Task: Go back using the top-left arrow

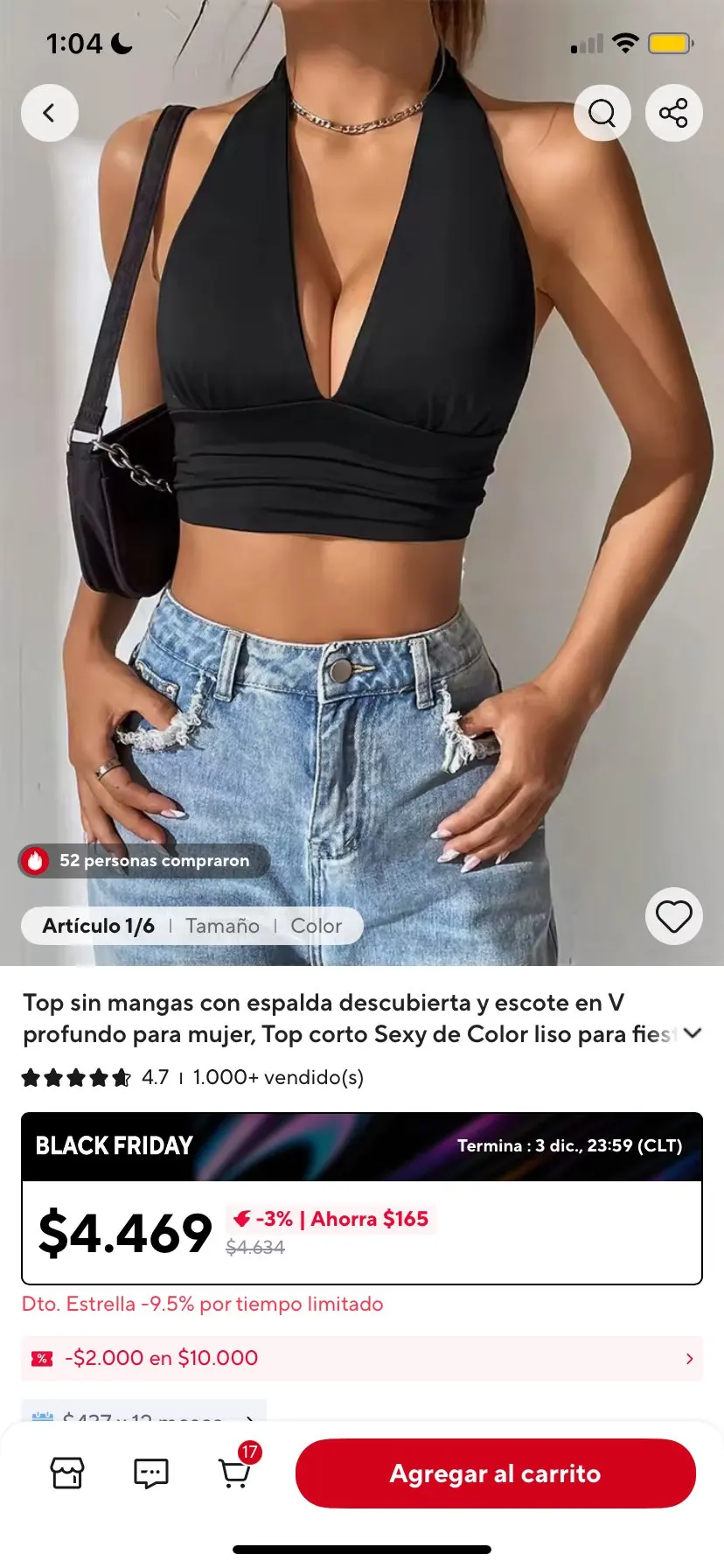Action: [50, 113]
